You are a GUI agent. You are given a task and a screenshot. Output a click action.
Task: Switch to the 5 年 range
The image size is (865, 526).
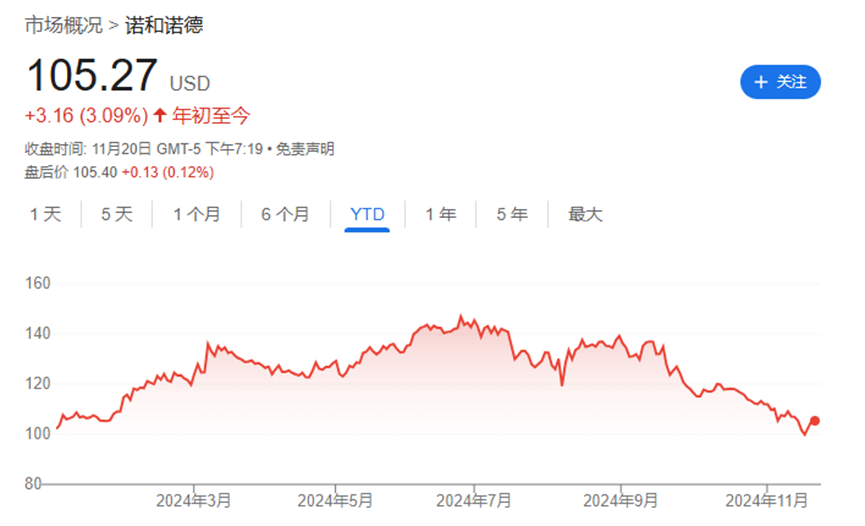pos(512,214)
